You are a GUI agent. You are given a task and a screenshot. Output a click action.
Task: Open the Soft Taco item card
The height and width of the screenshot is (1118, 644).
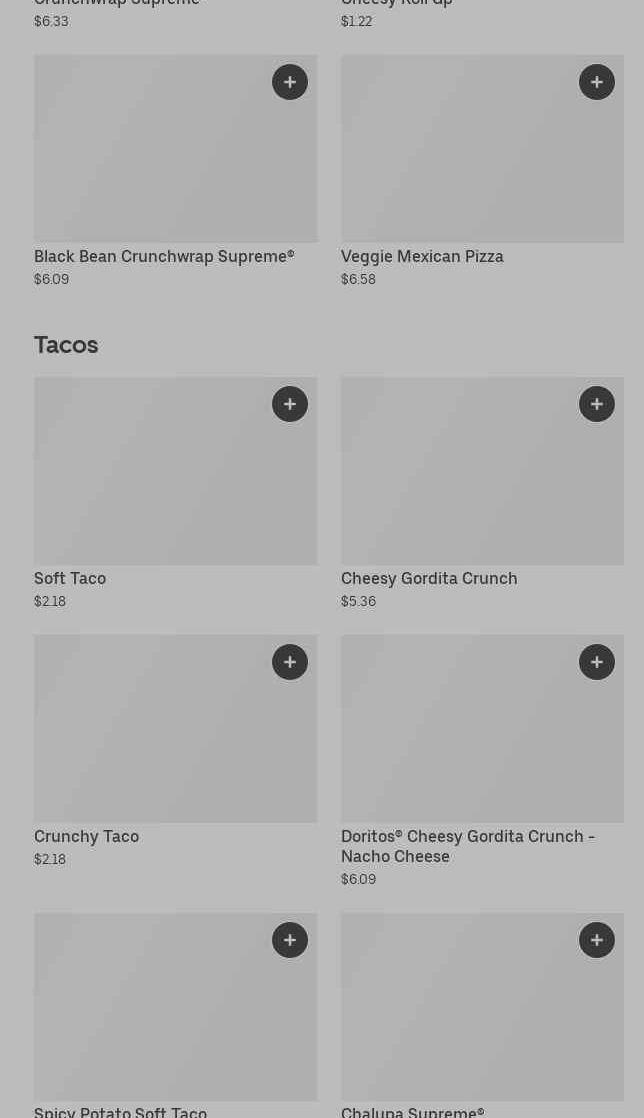70,579
